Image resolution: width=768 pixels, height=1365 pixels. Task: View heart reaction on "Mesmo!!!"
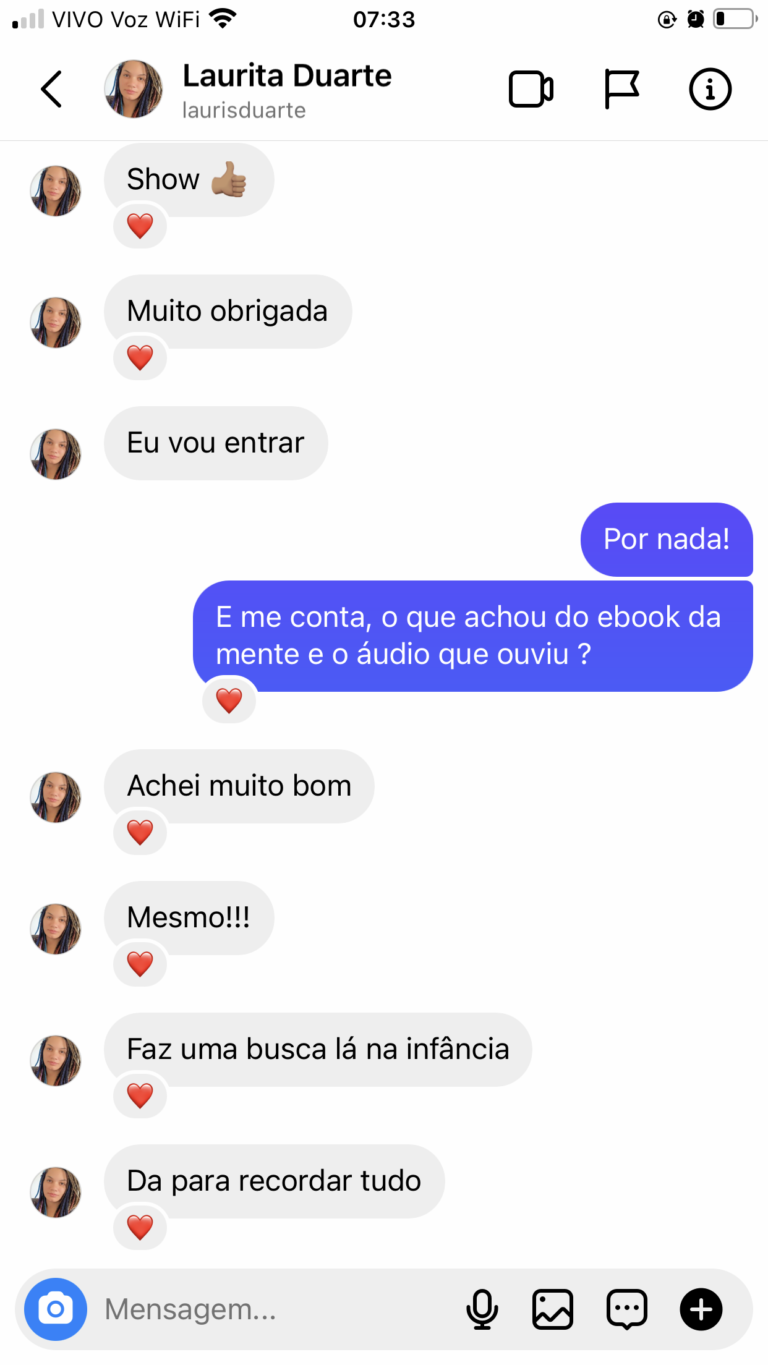[140, 963]
